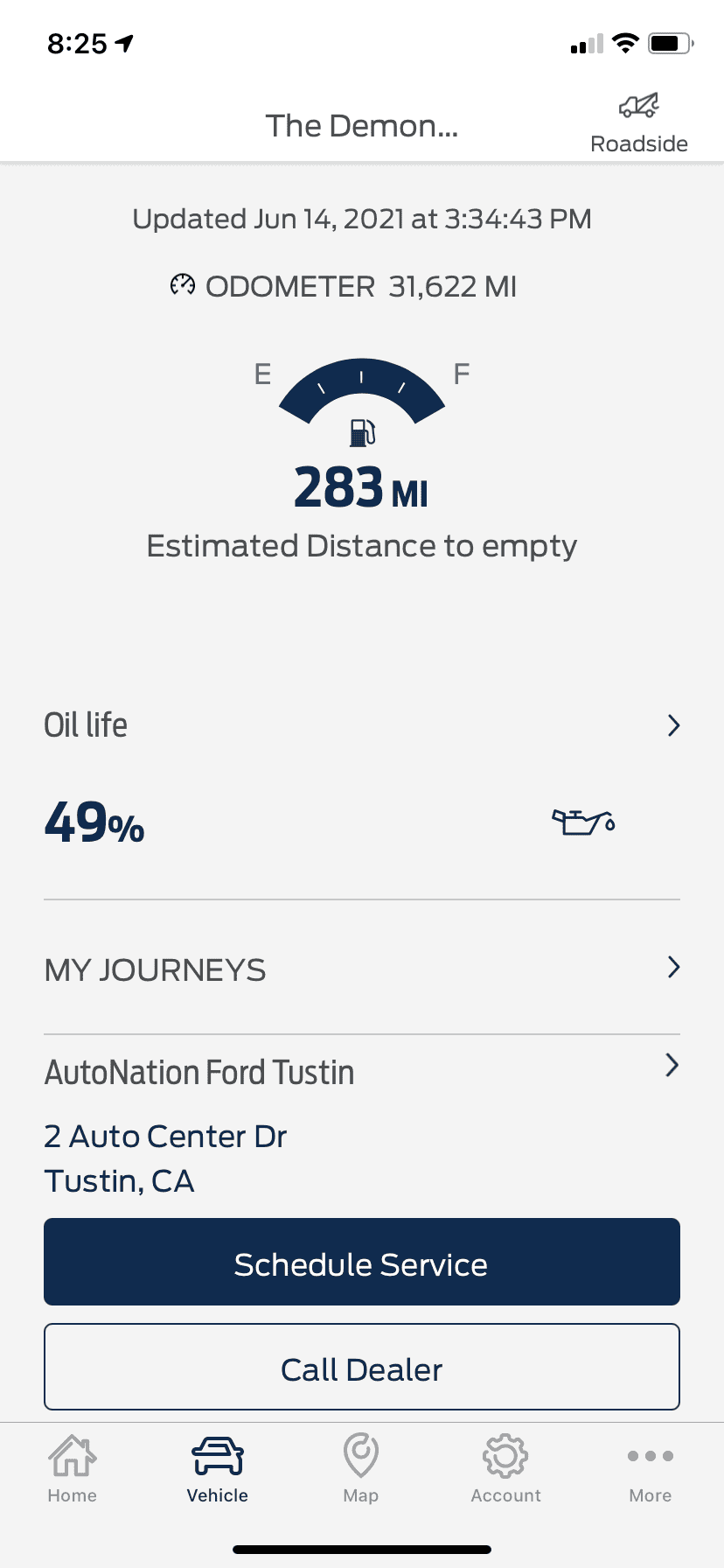Show the More tab
The height and width of the screenshot is (1568, 724).
(651, 1470)
